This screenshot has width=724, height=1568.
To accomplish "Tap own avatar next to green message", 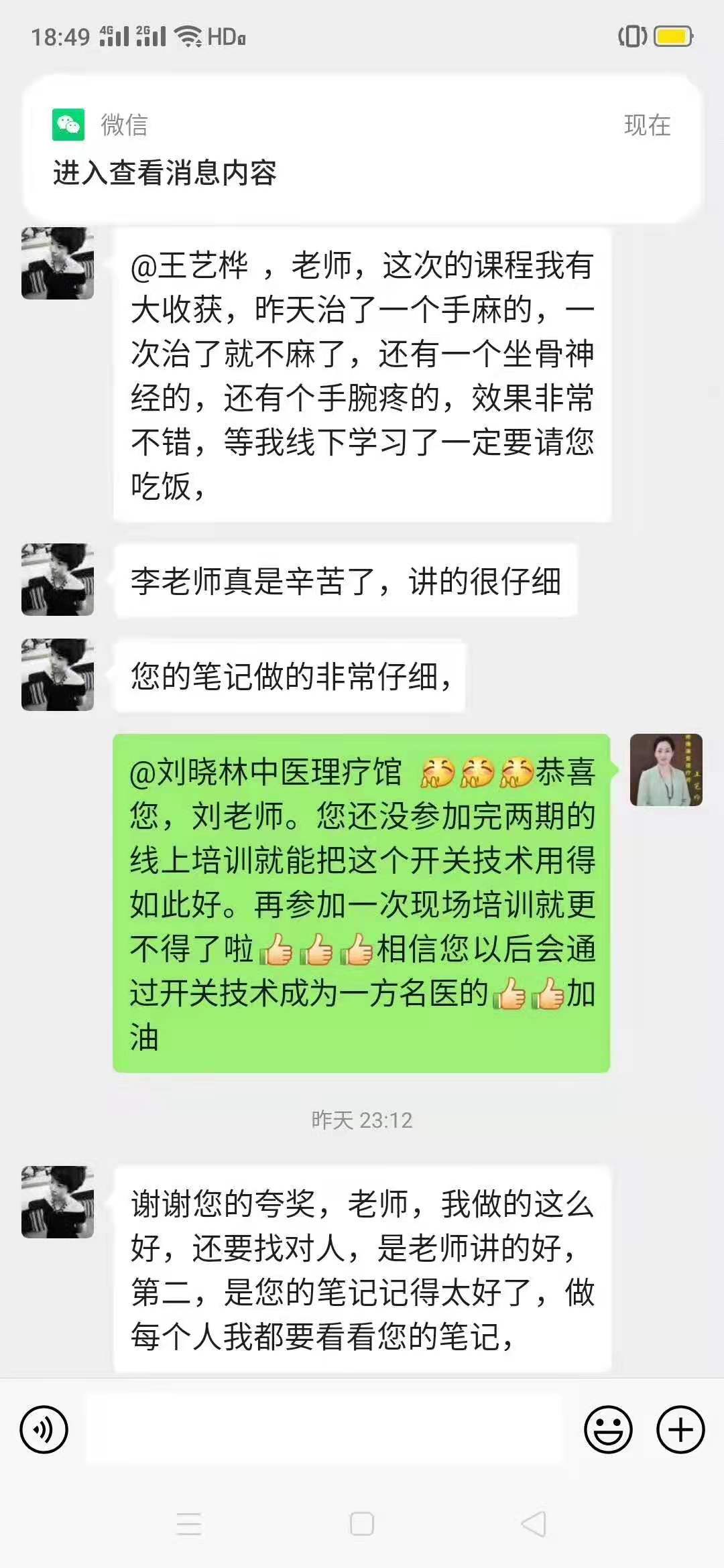I will click(666, 770).
